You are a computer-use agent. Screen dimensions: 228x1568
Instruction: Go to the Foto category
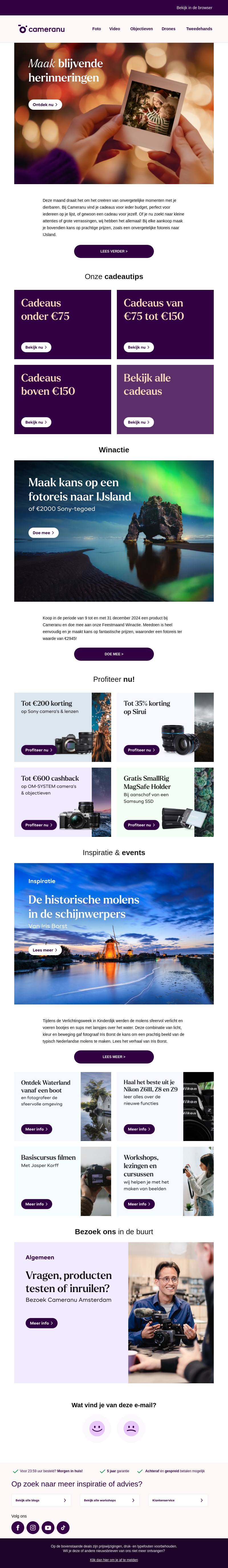96,29
